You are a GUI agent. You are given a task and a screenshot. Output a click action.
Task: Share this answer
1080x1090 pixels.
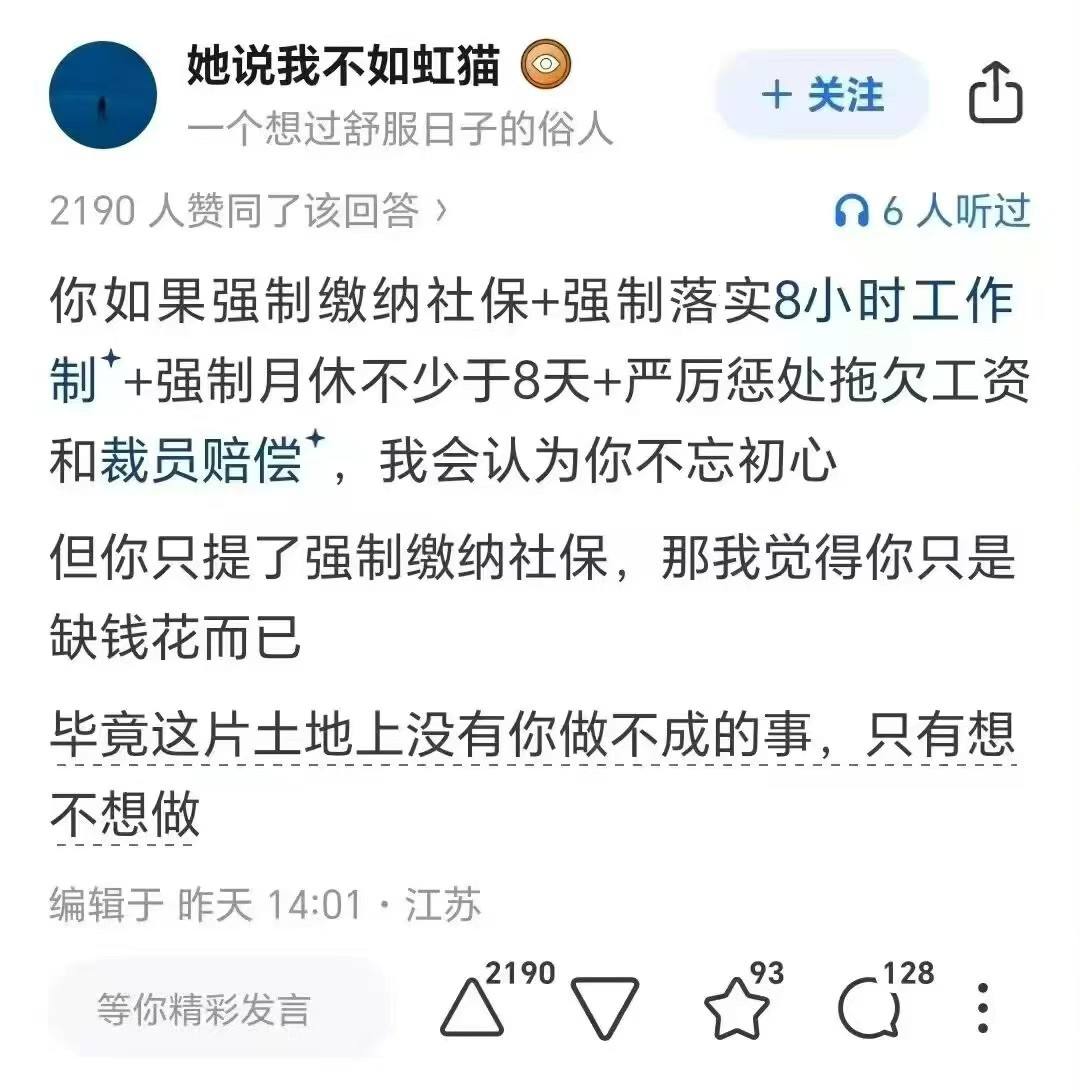coord(996,94)
